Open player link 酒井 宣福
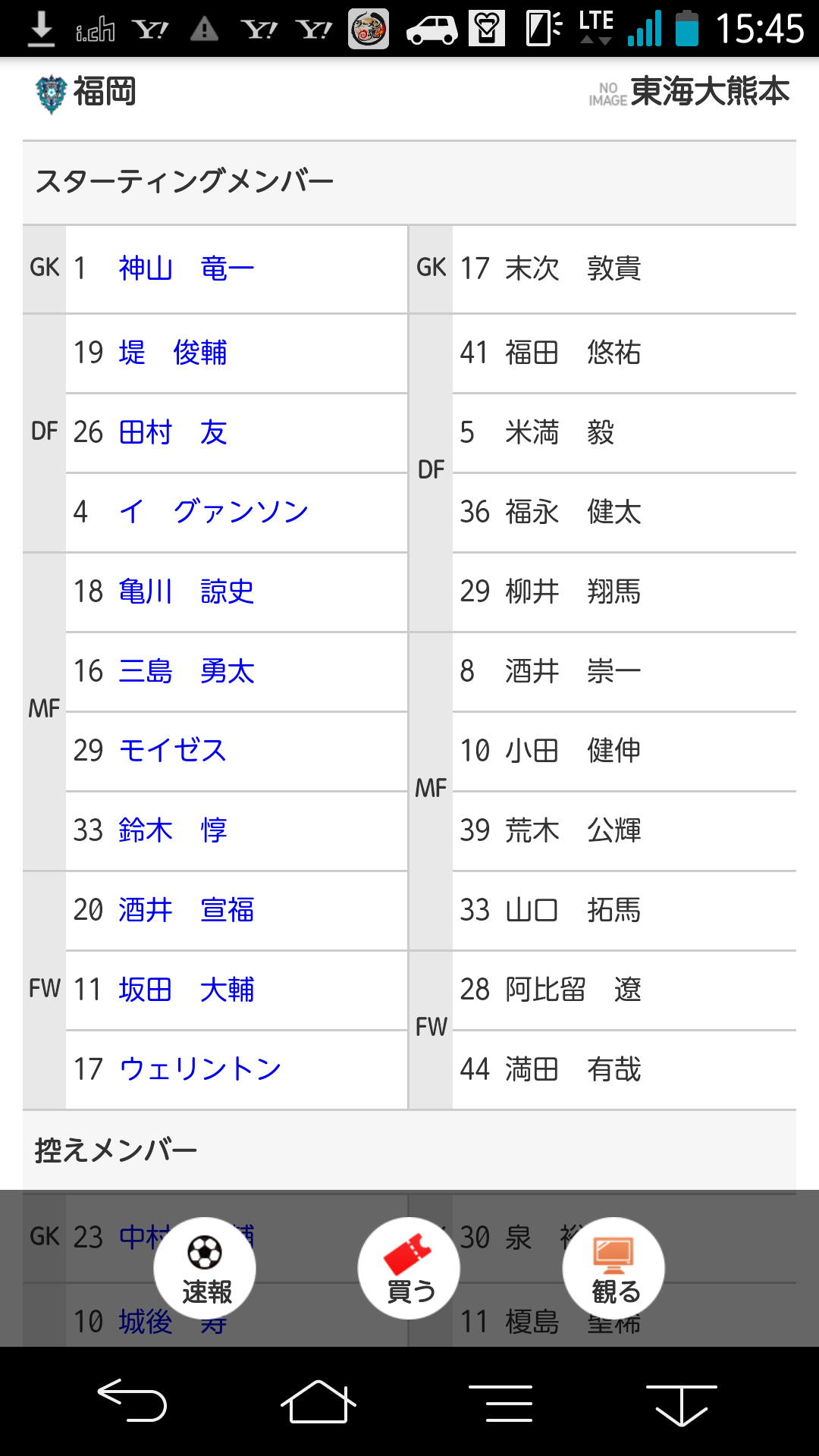Screen dimensions: 819x1456 pos(187,910)
